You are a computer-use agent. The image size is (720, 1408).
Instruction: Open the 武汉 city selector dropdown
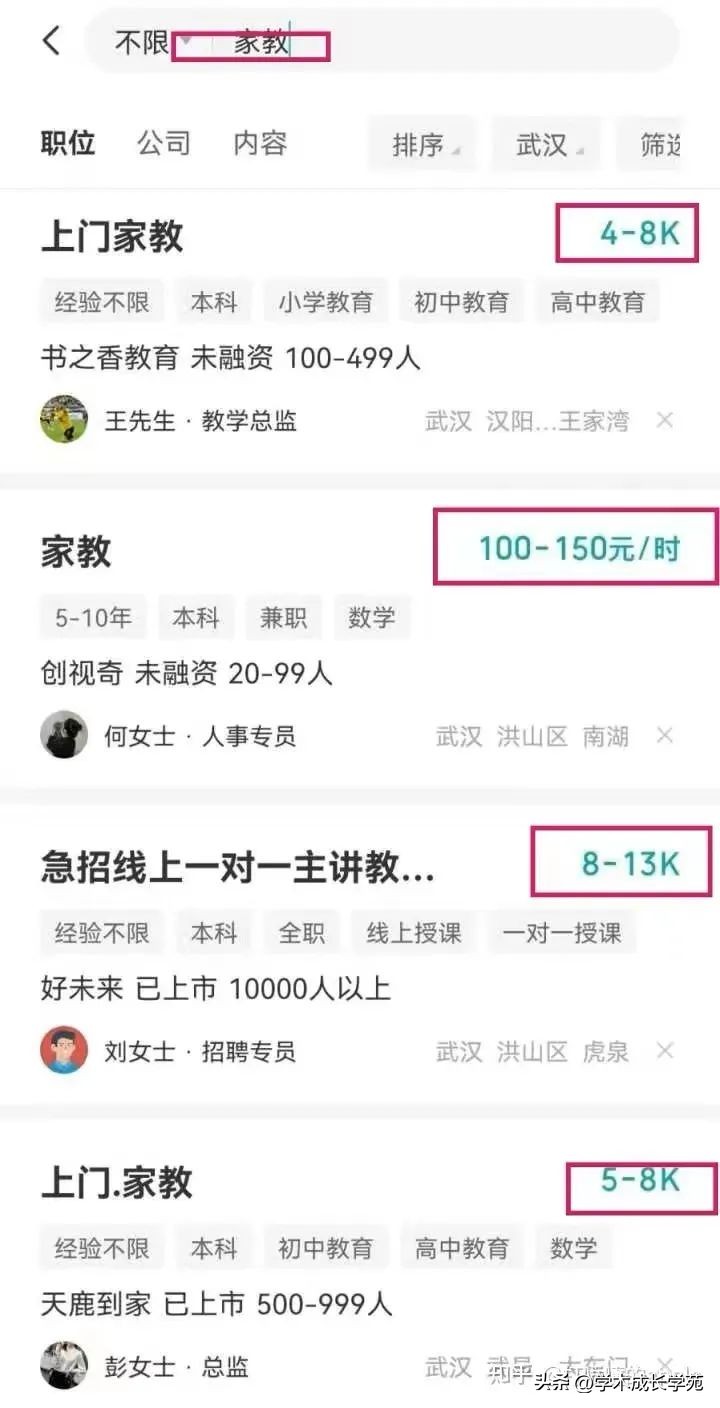545,144
